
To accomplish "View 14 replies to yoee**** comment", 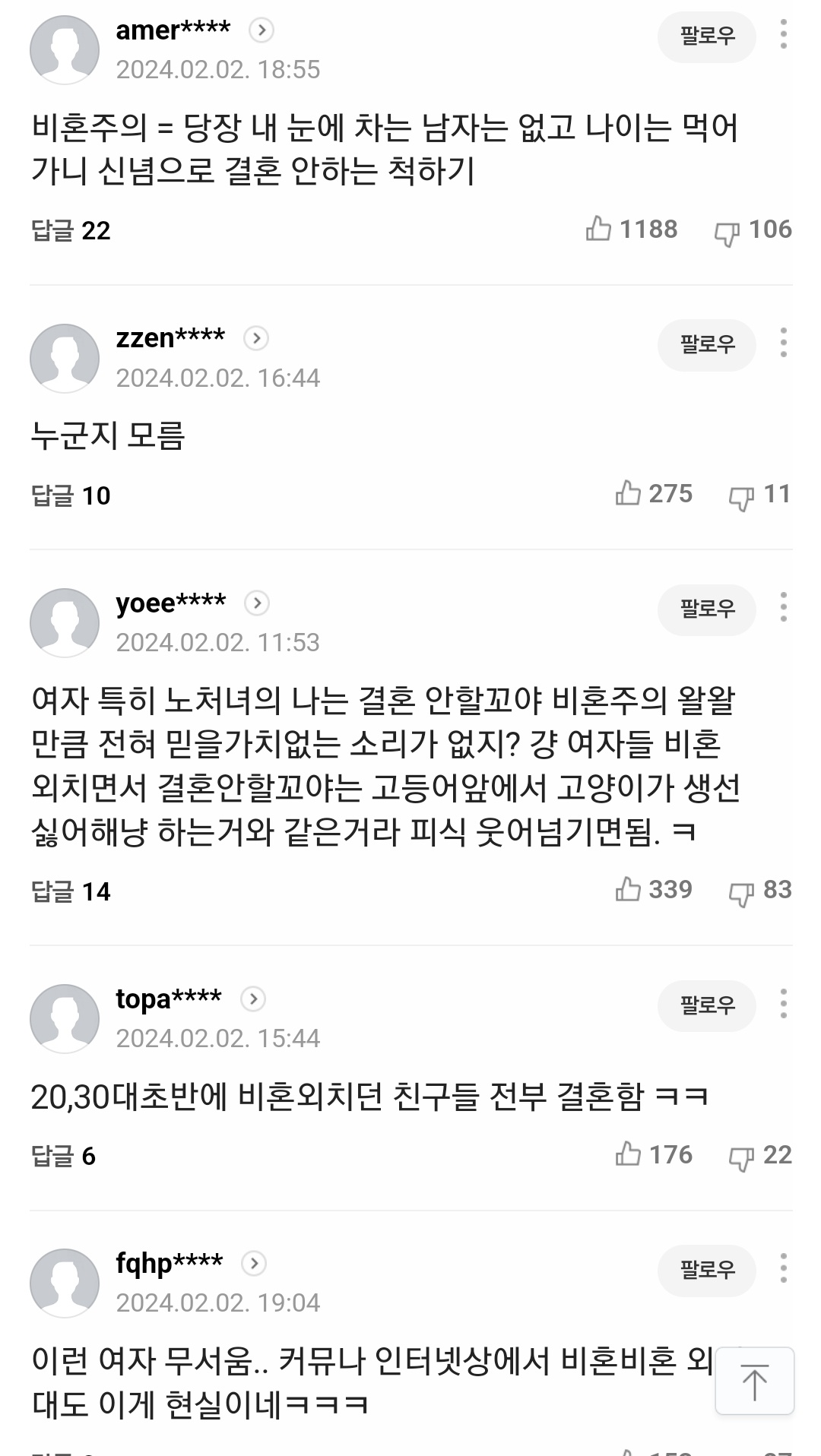I will 71,891.
